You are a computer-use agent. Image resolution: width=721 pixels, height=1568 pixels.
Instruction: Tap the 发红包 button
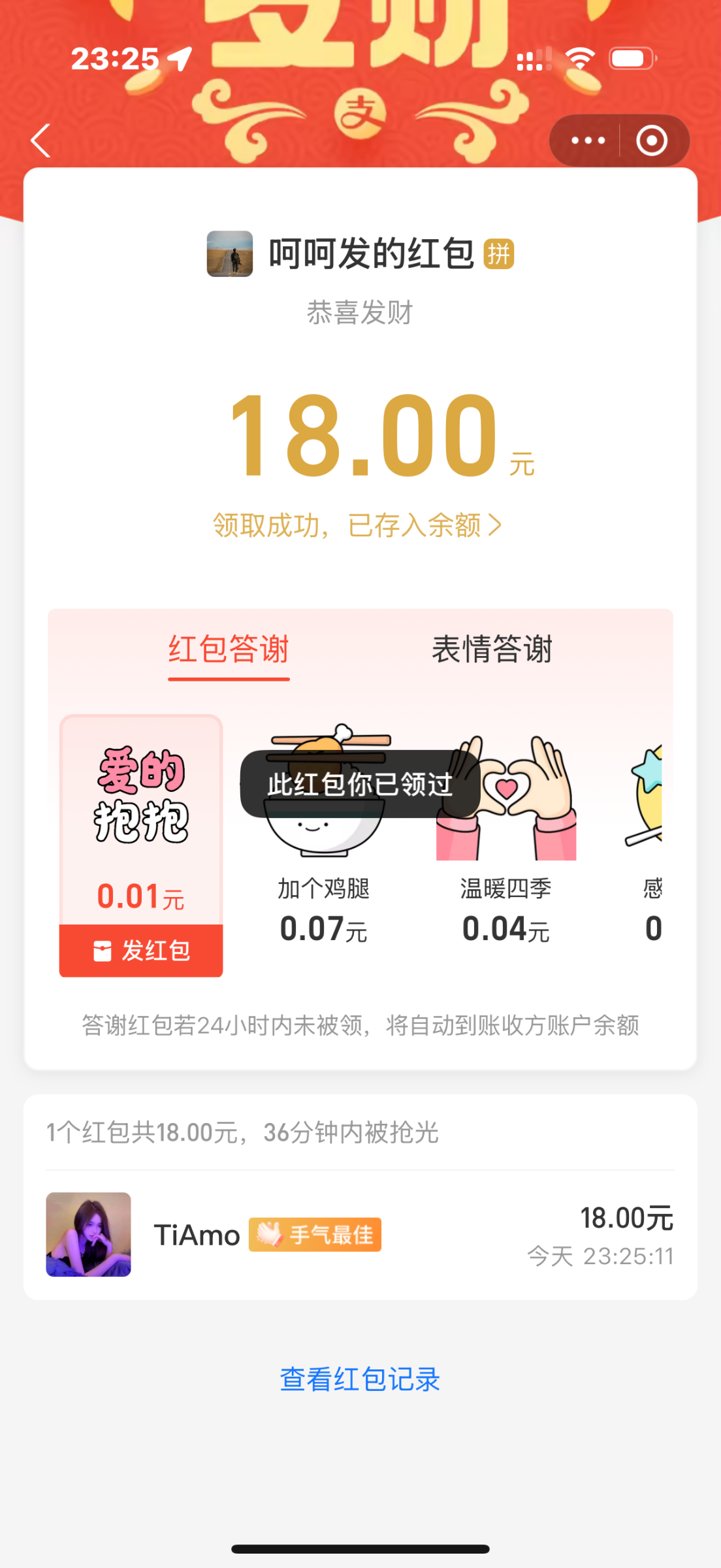pyautogui.click(x=141, y=951)
